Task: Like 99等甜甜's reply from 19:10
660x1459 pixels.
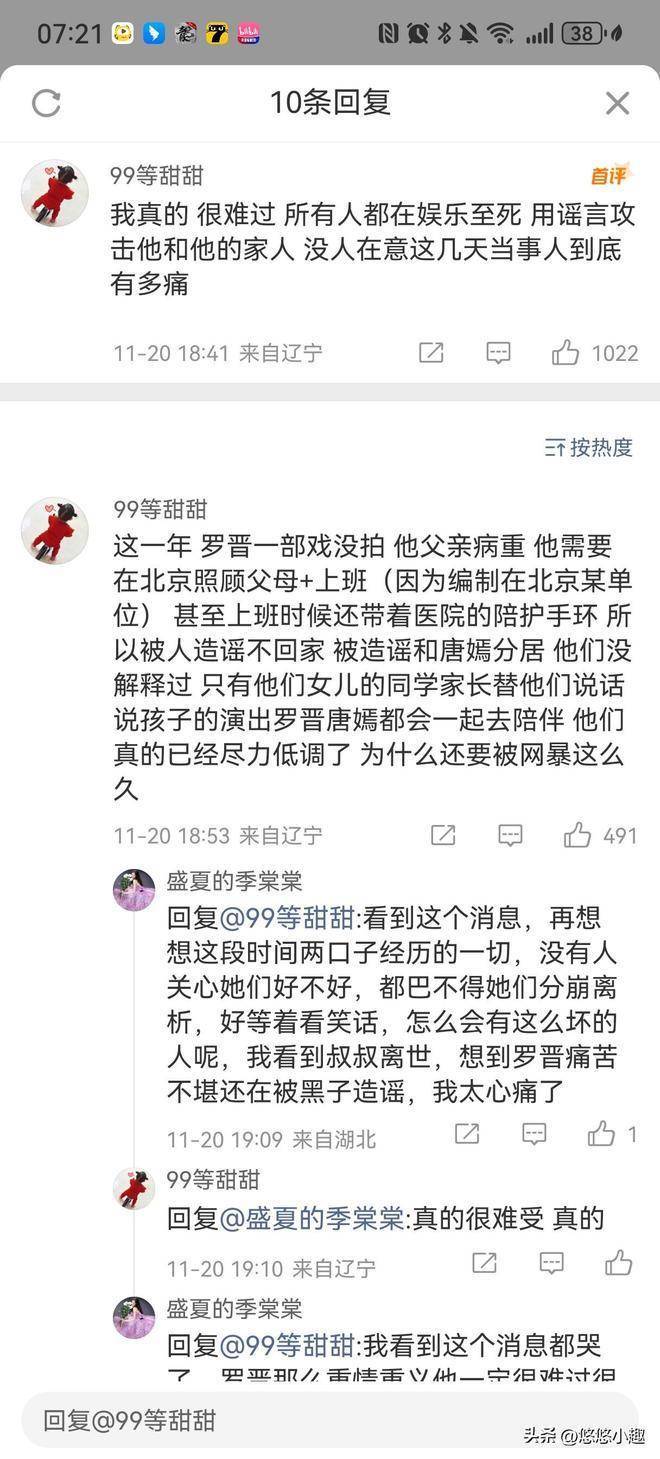Action: [x=618, y=1263]
